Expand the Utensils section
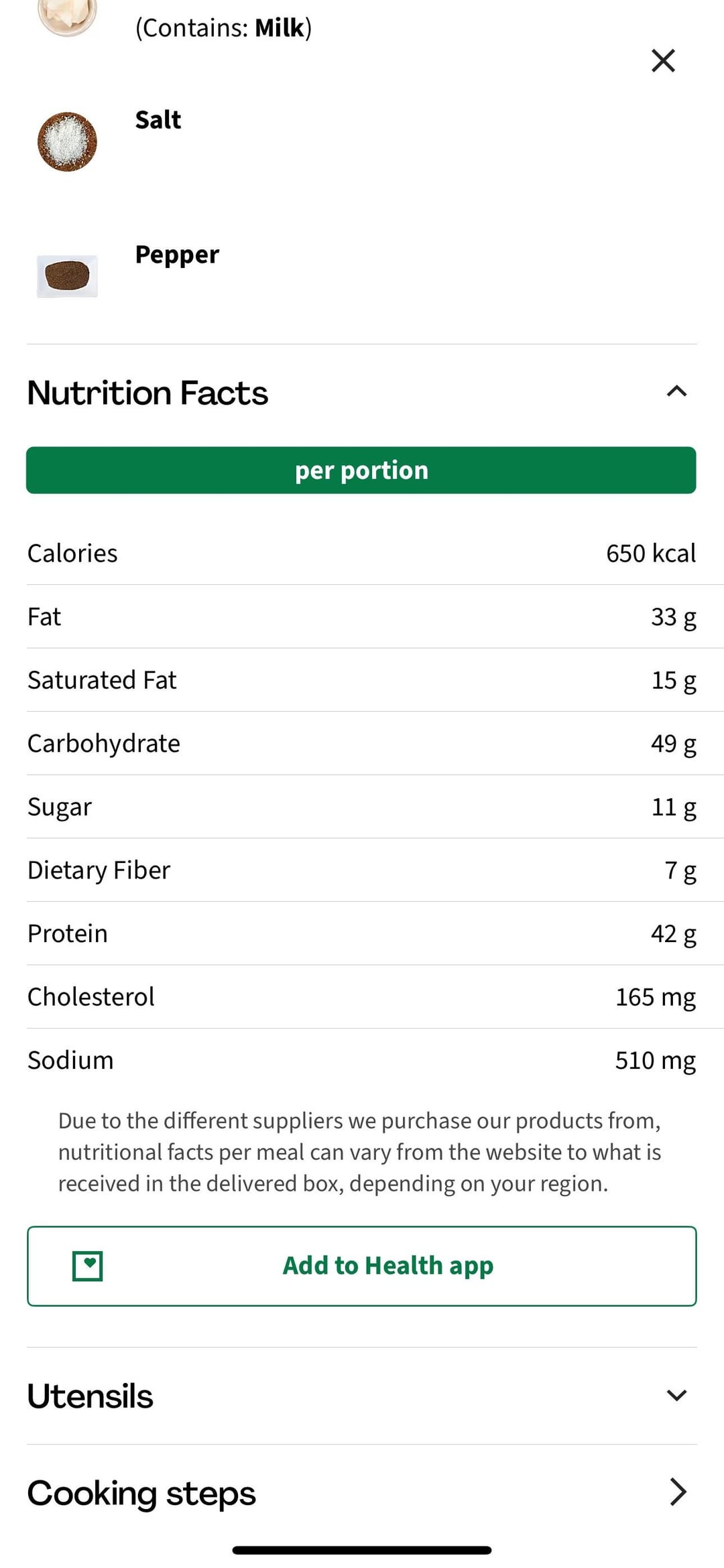This screenshot has width=724, height=1568. click(676, 1396)
